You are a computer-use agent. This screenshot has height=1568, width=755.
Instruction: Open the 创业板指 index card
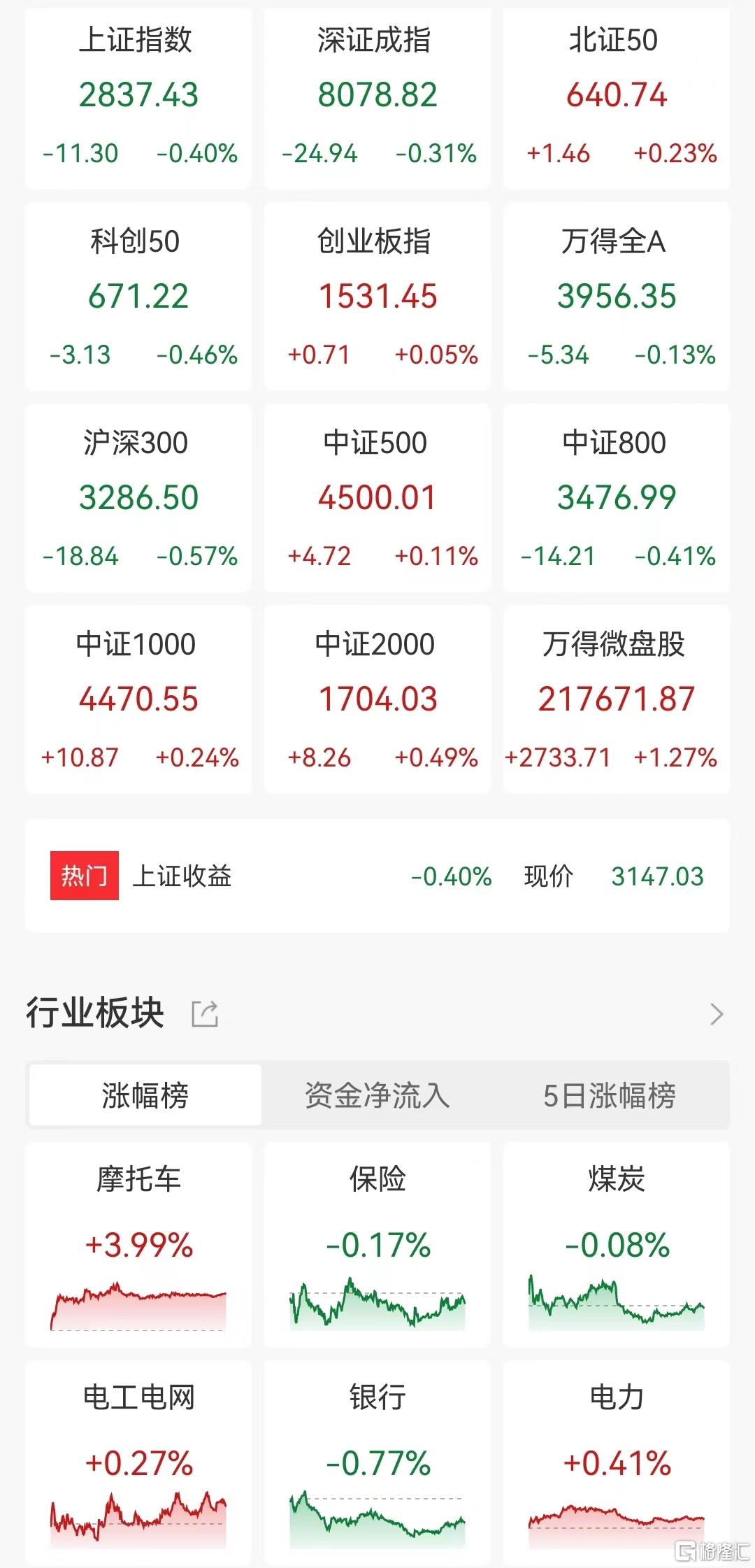[377, 297]
